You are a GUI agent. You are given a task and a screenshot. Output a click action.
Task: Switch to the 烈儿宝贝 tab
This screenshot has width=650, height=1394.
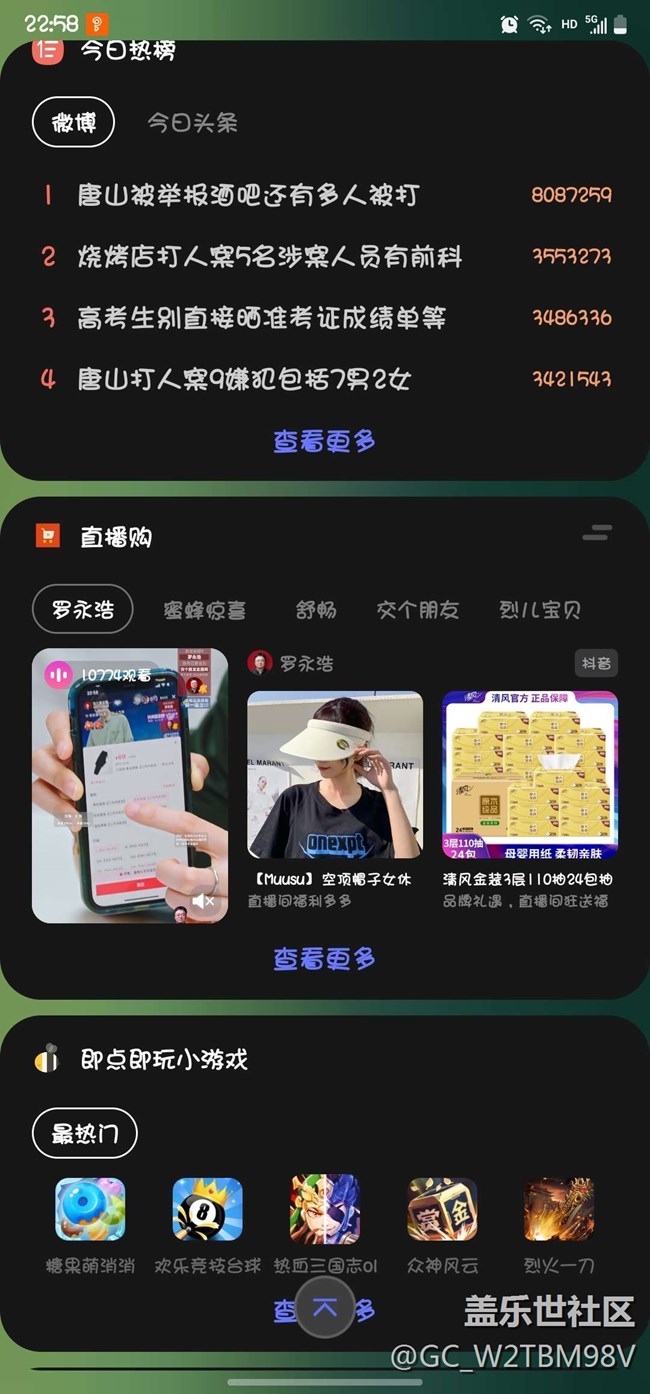pos(540,610)
